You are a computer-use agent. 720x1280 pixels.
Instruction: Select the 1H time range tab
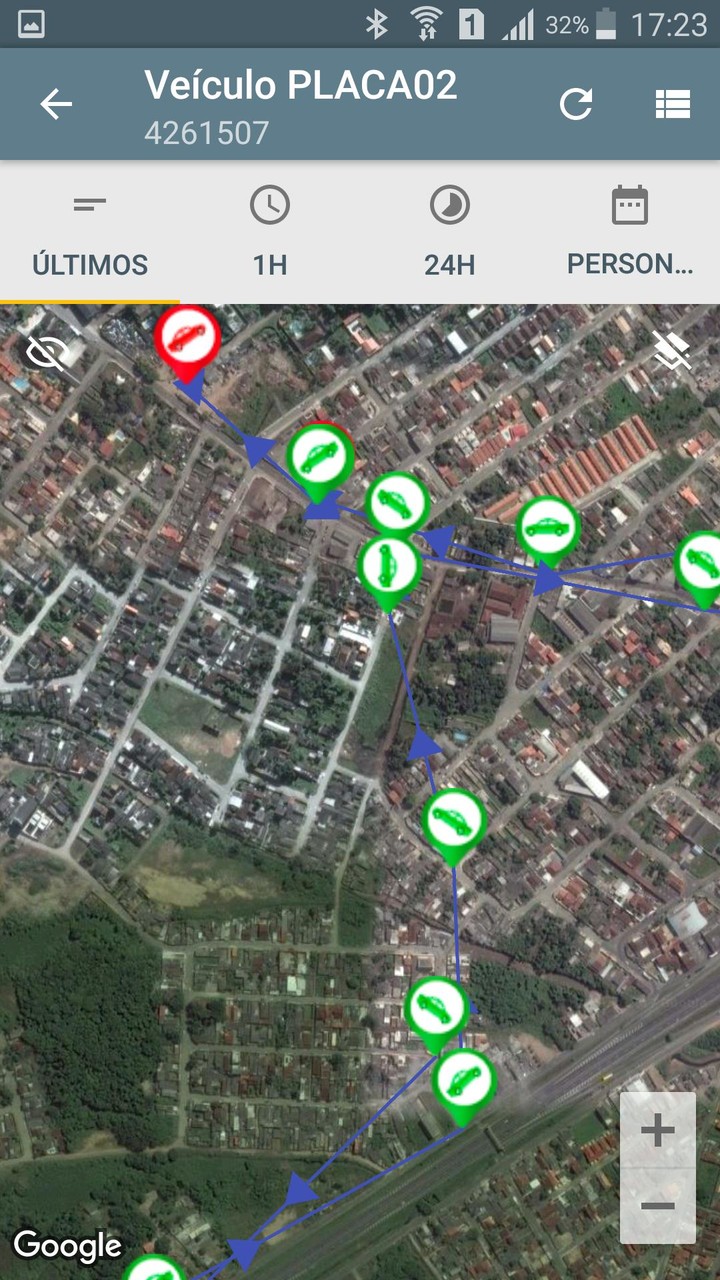[x=270, y=234]
